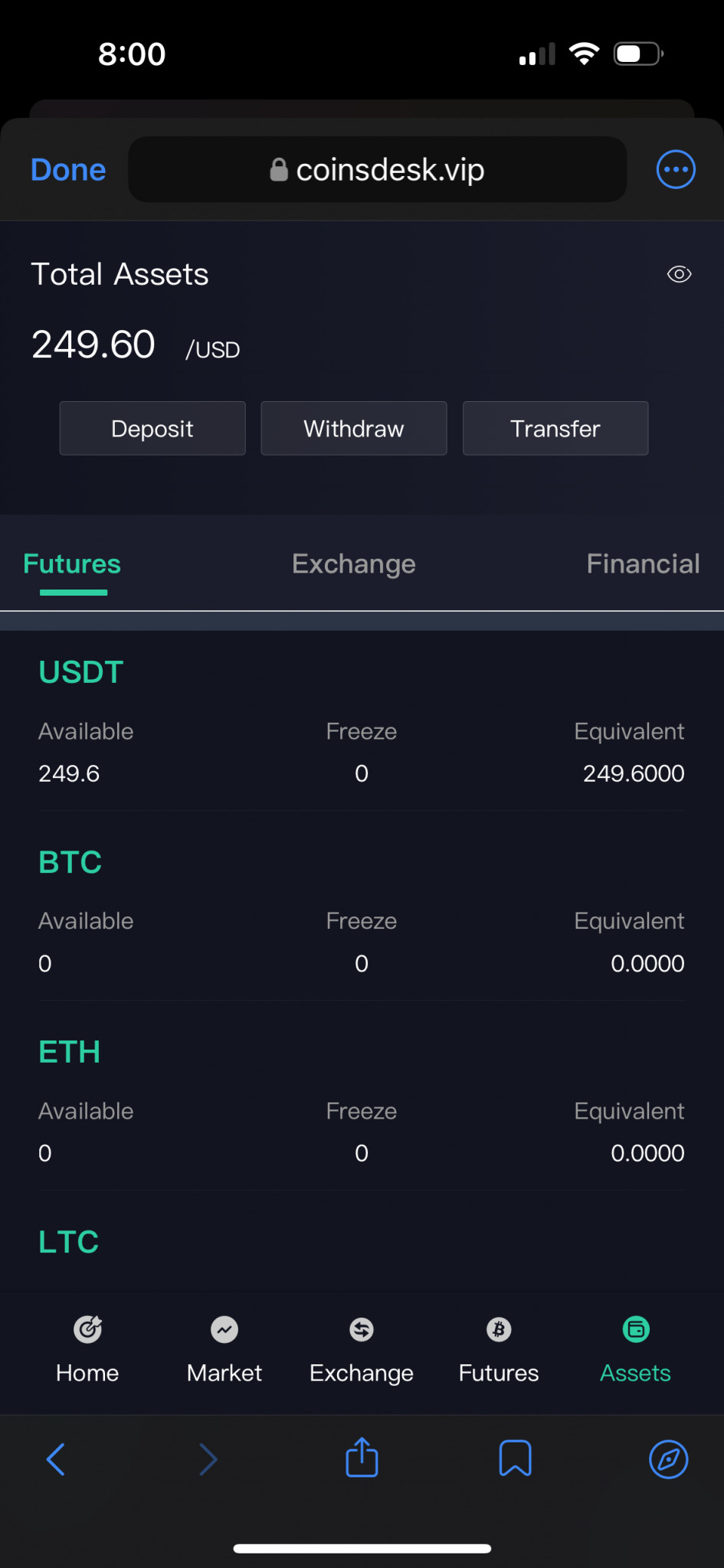Switch to the Exchange assets tab
724x1568 pixels.
tap(354, 563)
